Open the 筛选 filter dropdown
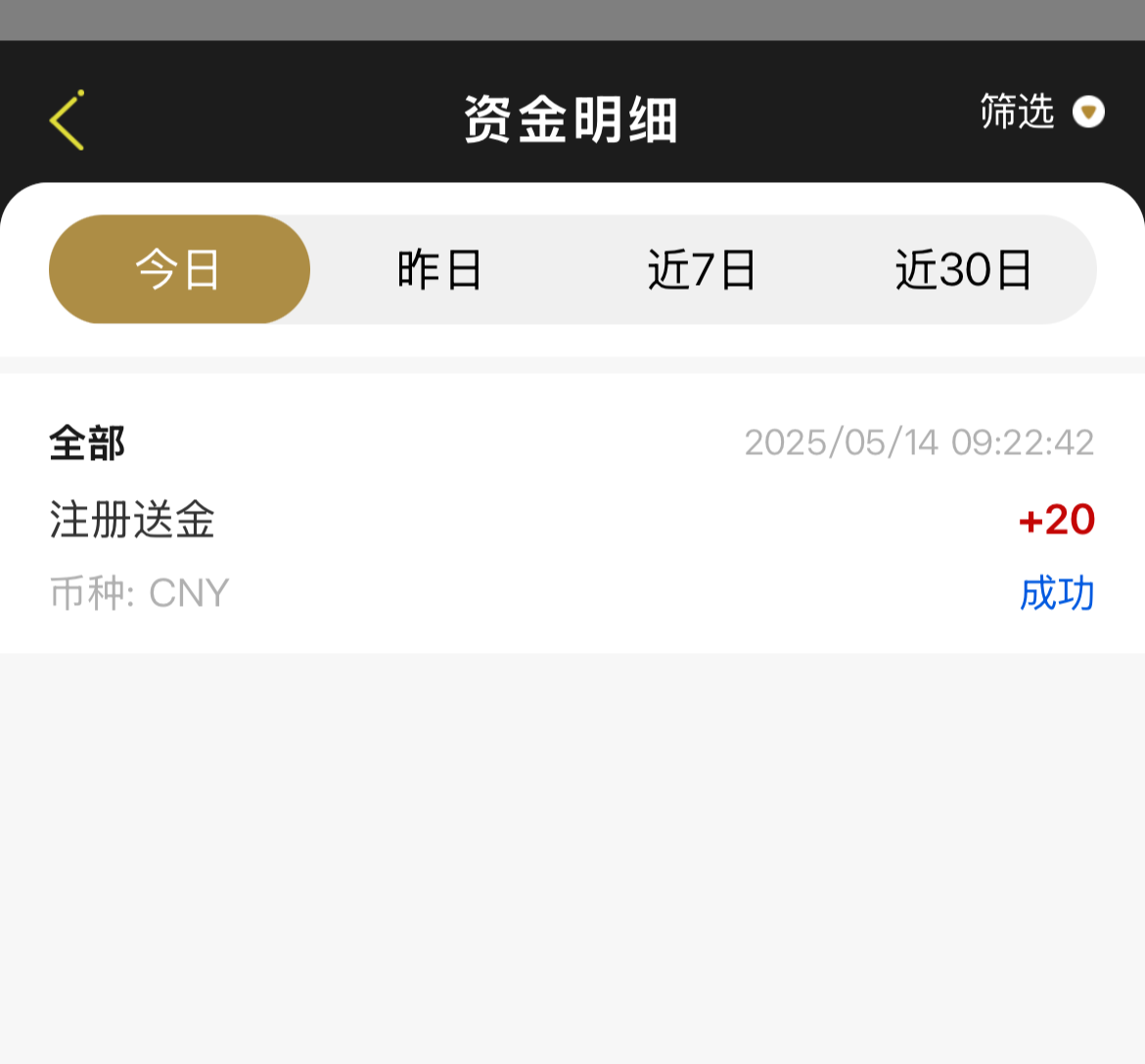Screen dimensions: 1145x1064 tap(1041, 113)
